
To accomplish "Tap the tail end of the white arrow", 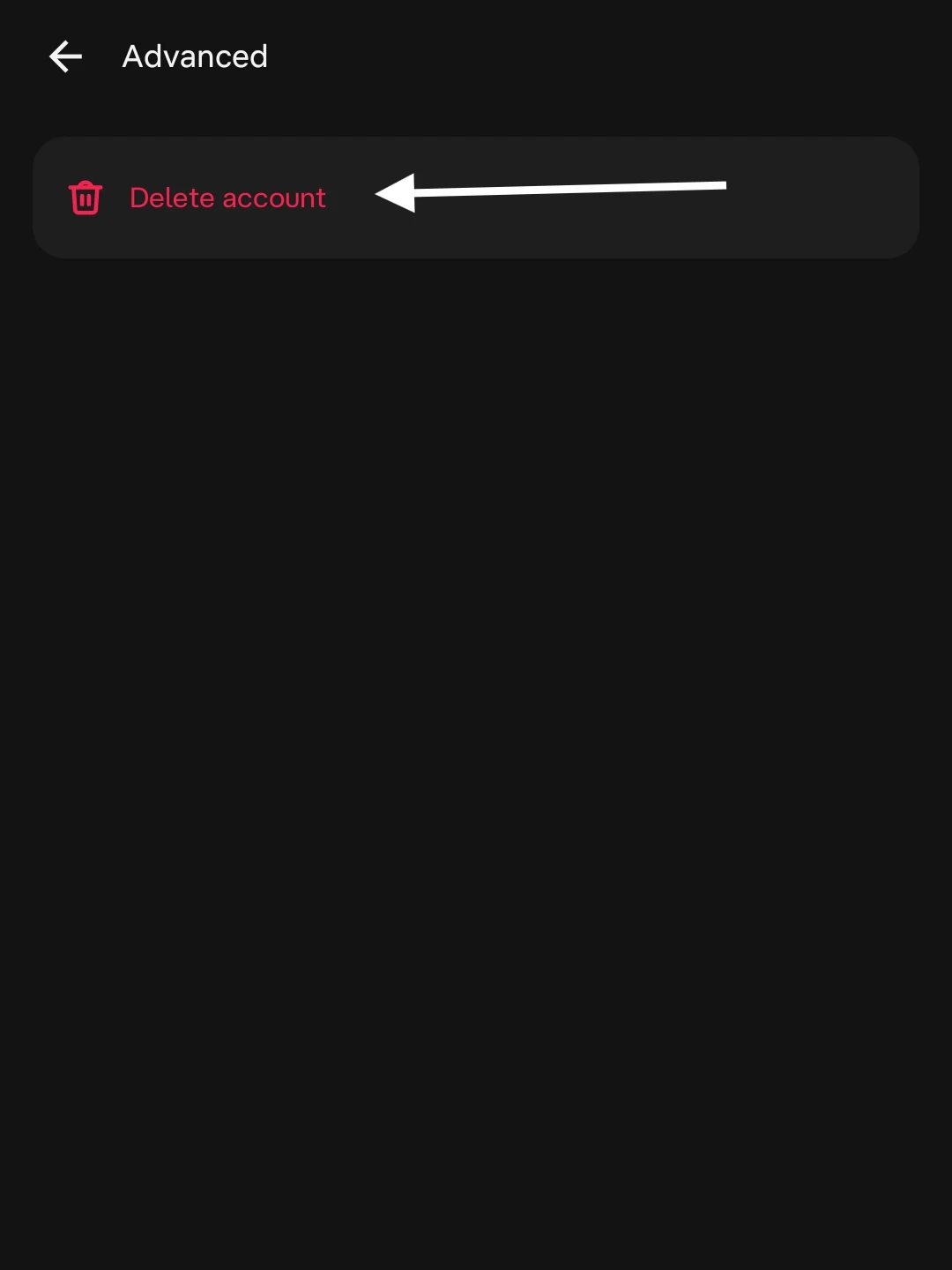I will point(723,185).
